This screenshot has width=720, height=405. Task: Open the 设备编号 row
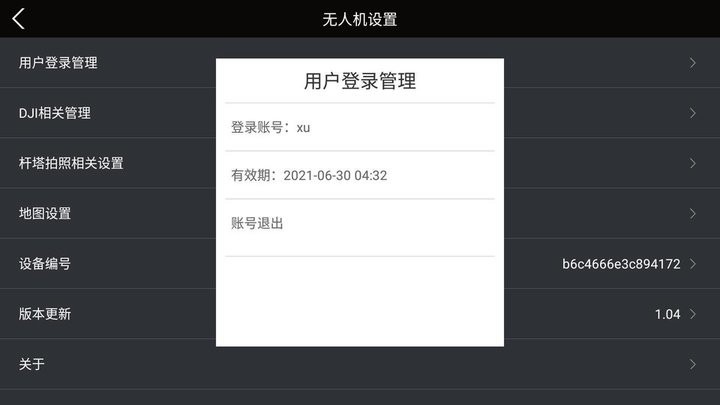(x=45, y=264)
